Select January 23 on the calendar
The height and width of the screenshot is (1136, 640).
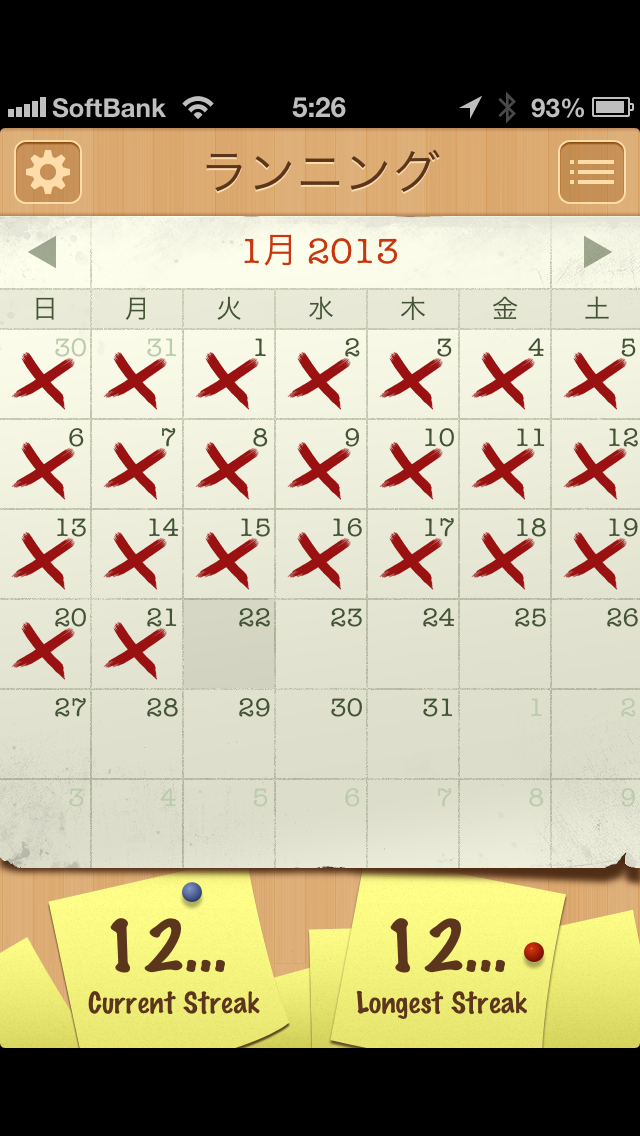click(321, 645)
